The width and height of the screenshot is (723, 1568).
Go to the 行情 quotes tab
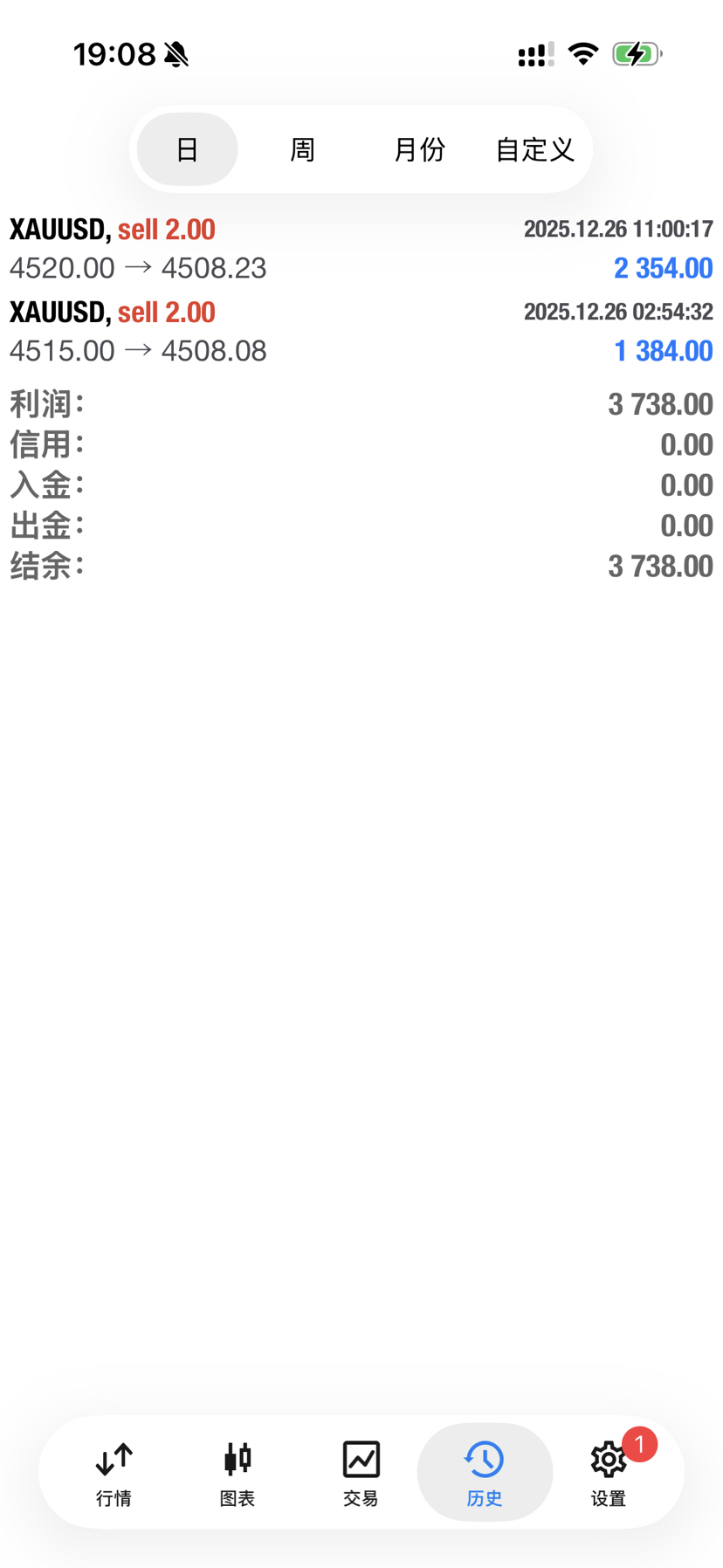[x=114, y=1473]
